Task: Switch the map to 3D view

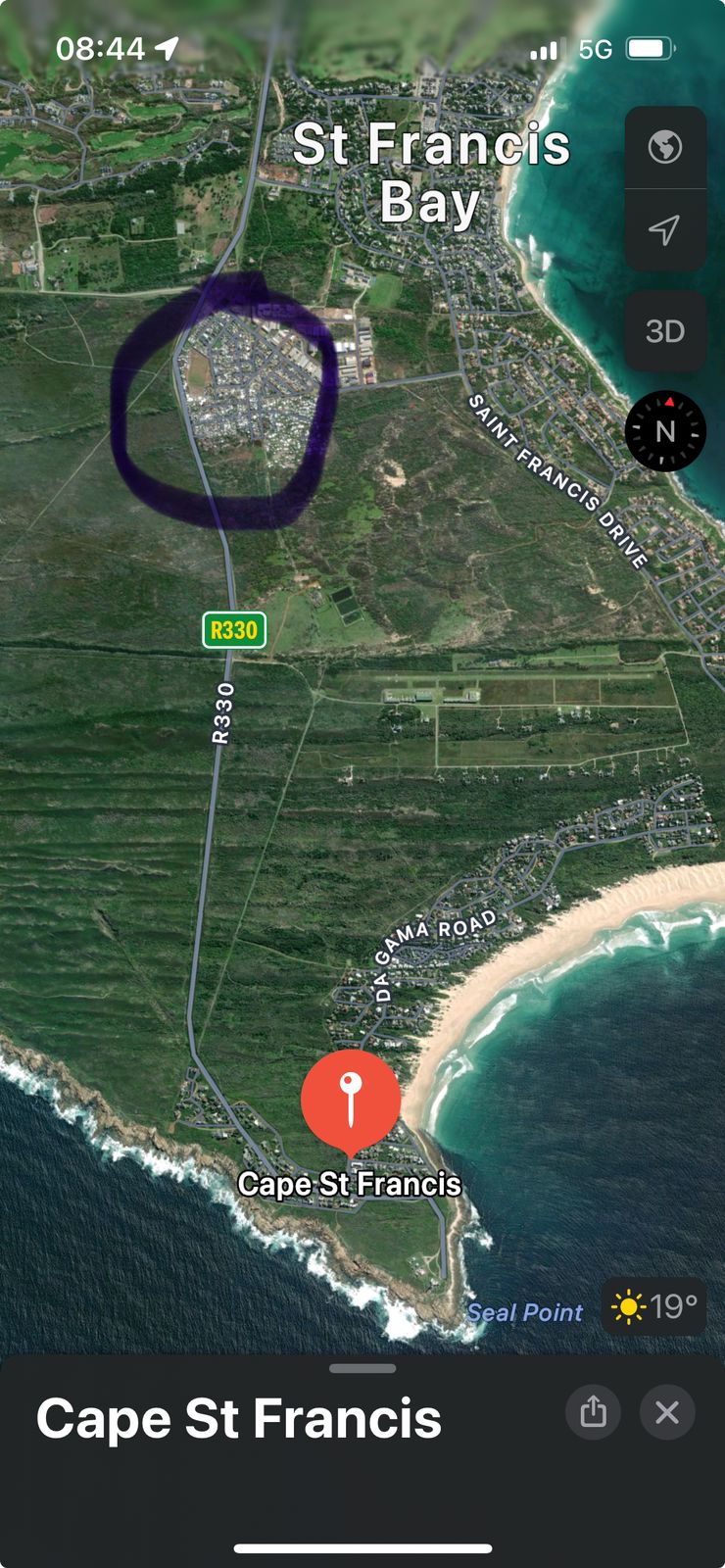Action: coord(665,331)
